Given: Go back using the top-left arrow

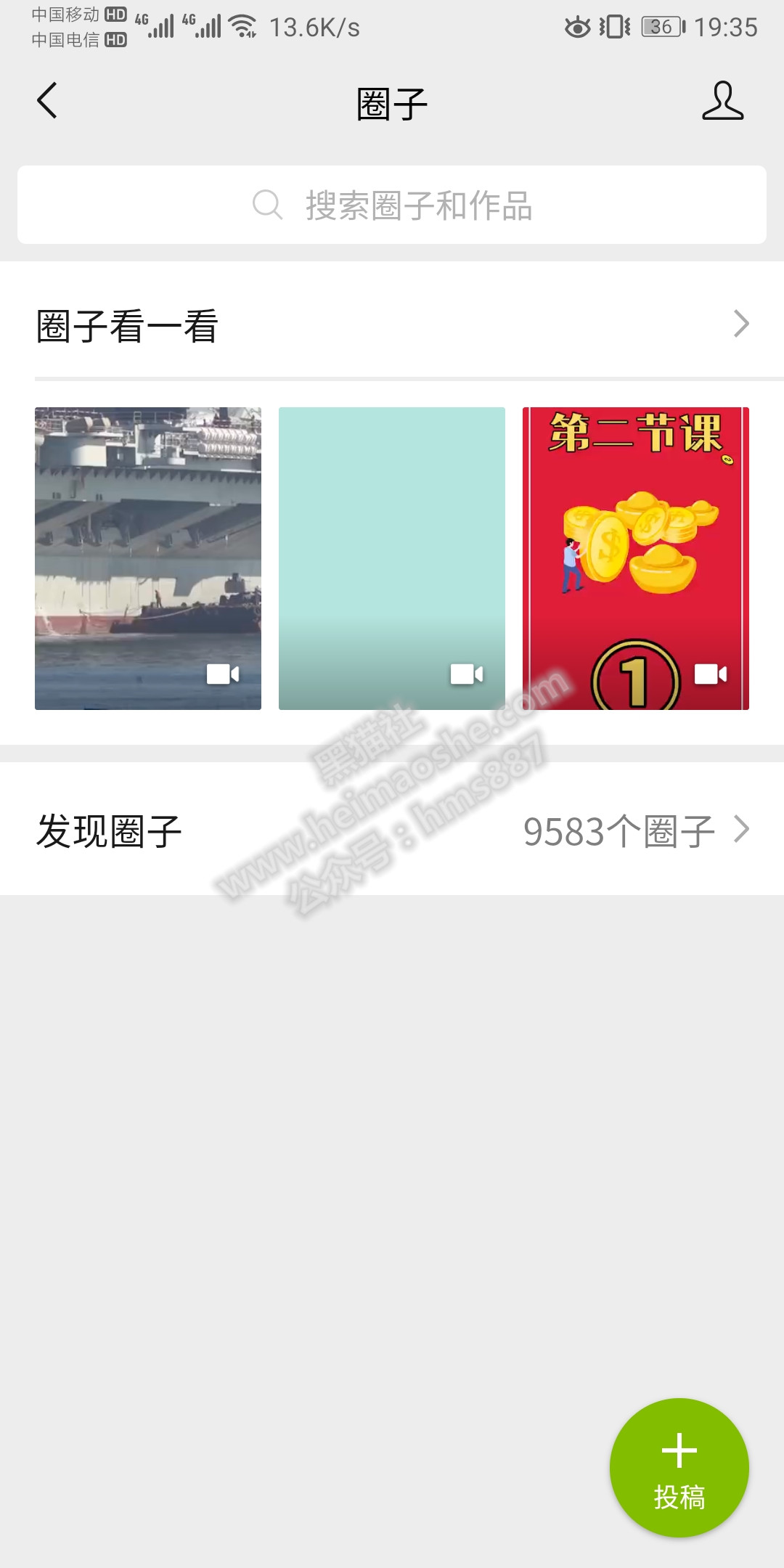Looking at the screenshot, I should (x=47, y=100).
